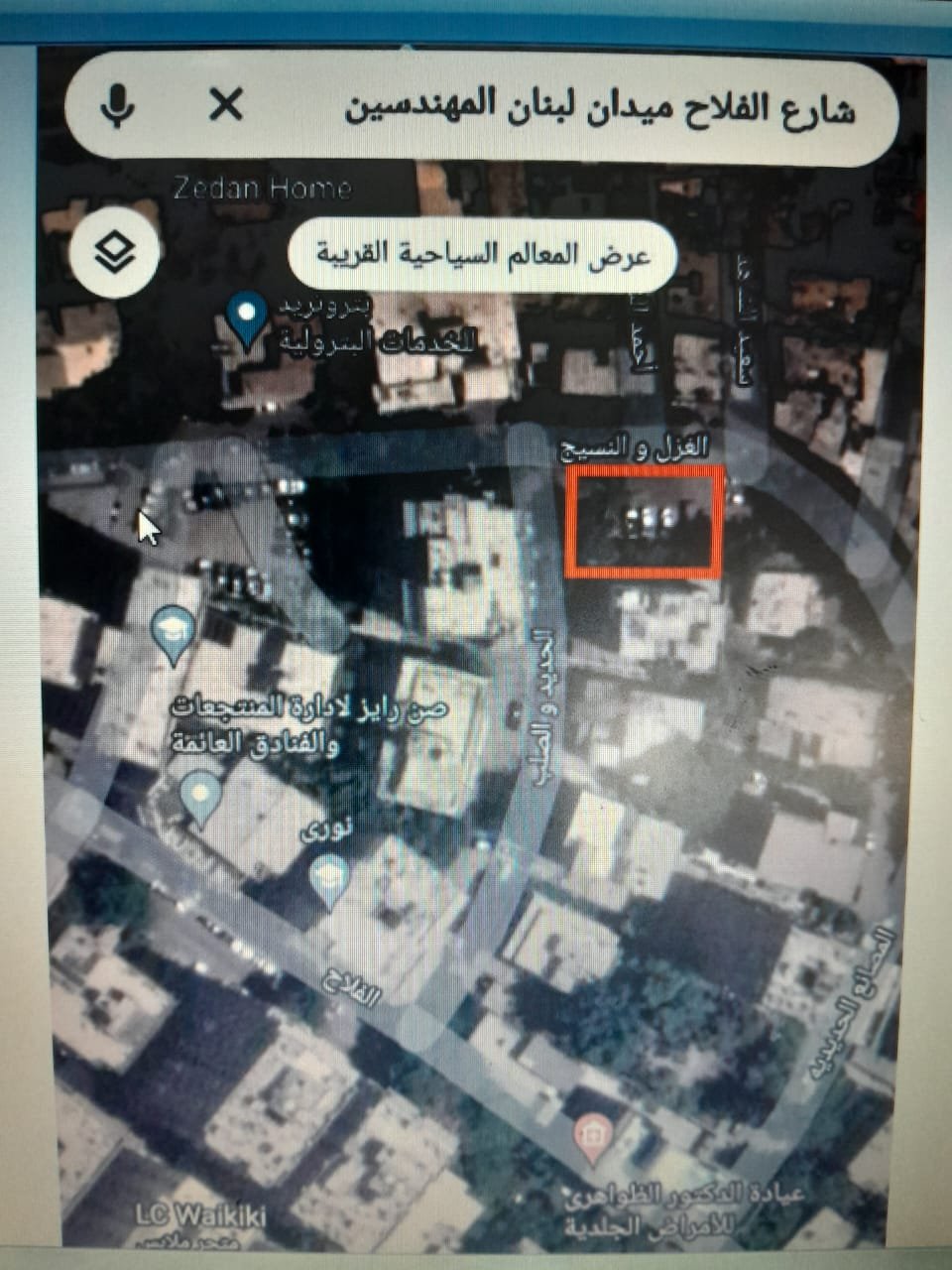Edit the search query field
952x1270 pixels.
click(595, 107)
